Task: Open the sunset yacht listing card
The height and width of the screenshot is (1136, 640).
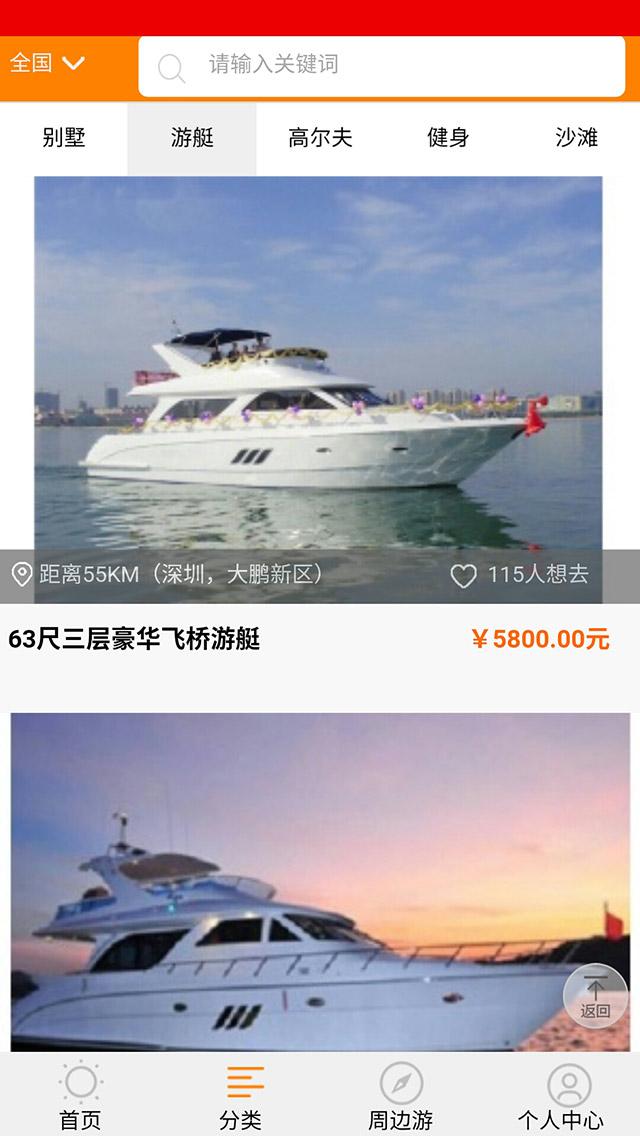Action: tap(300, 880)
